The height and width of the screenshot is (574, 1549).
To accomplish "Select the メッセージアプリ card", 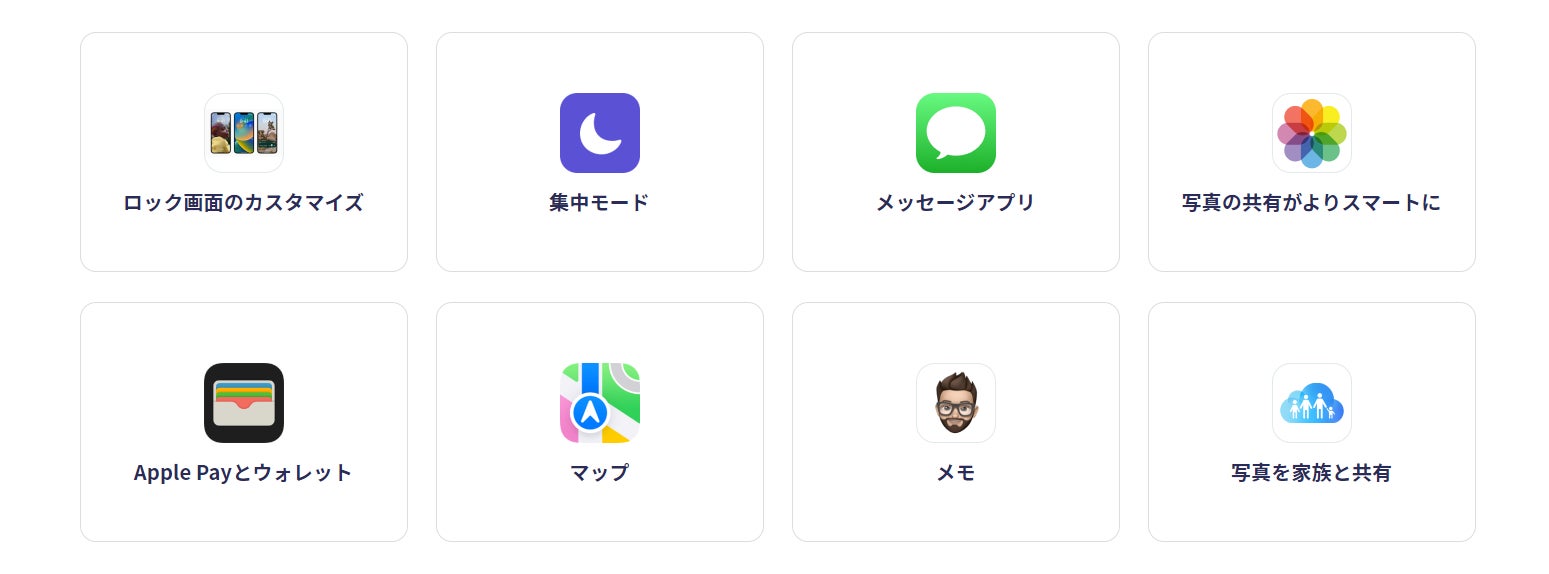I will [955, 152].
